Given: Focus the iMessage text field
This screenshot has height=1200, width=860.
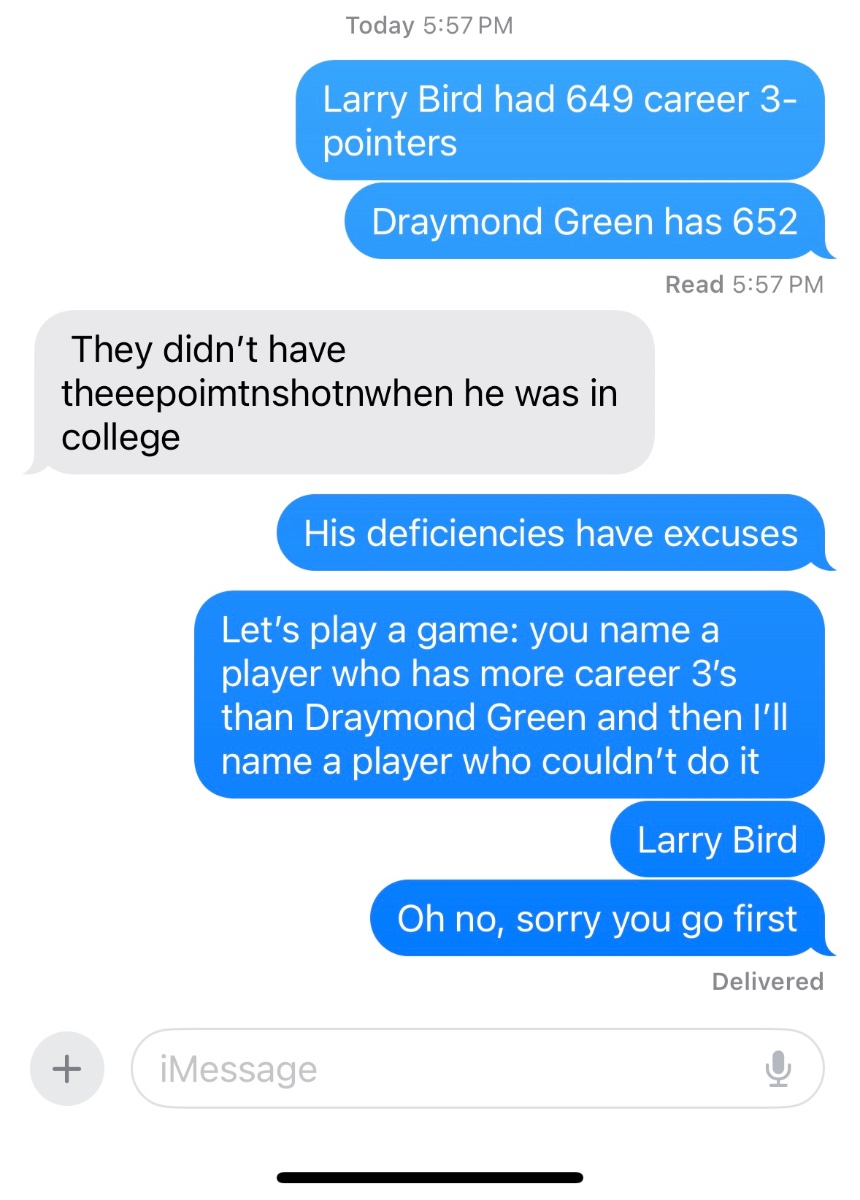Looking at the screenshot, I should coord(440,1069).
